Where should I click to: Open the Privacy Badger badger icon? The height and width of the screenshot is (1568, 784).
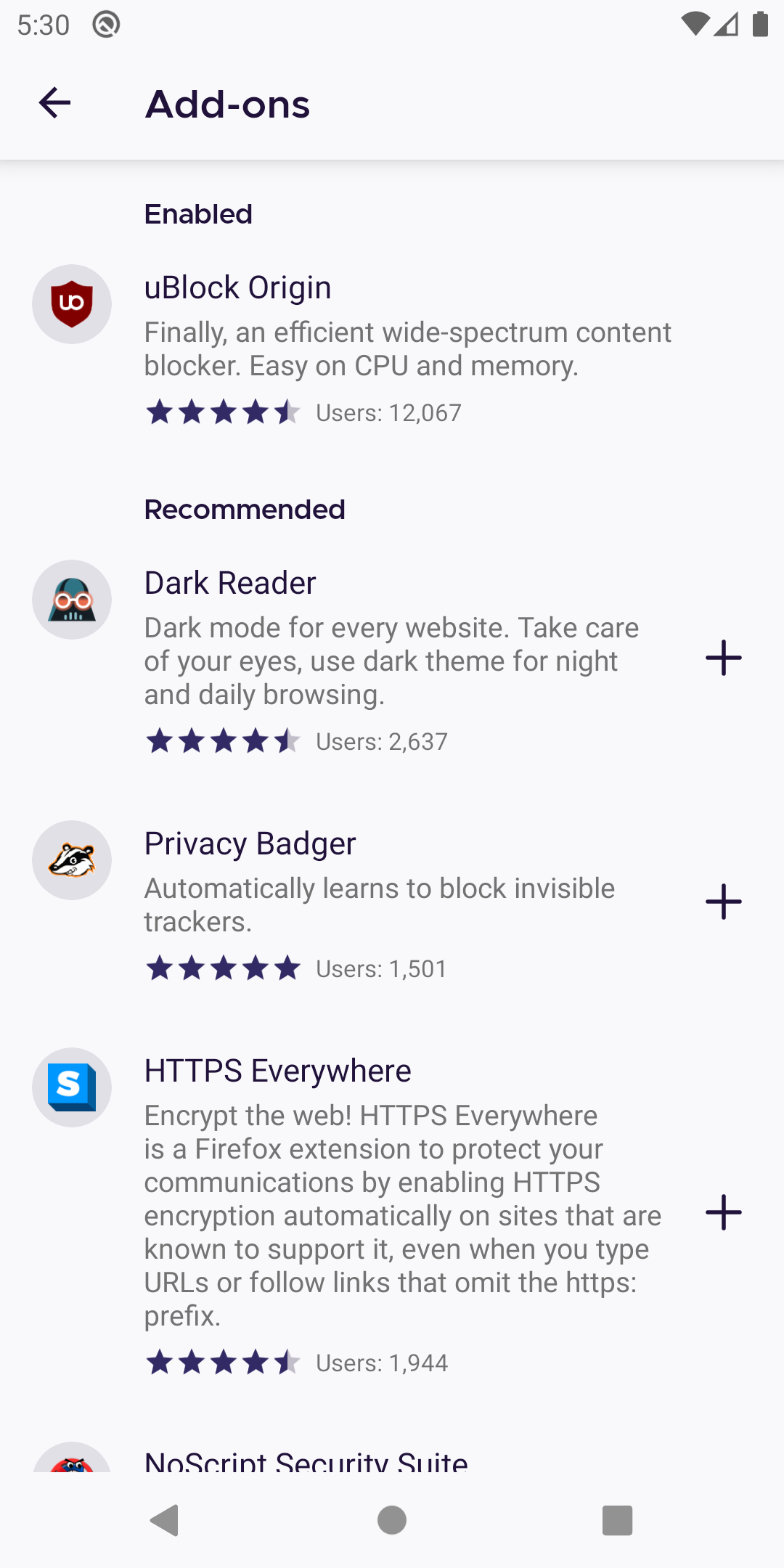[72, 860]
